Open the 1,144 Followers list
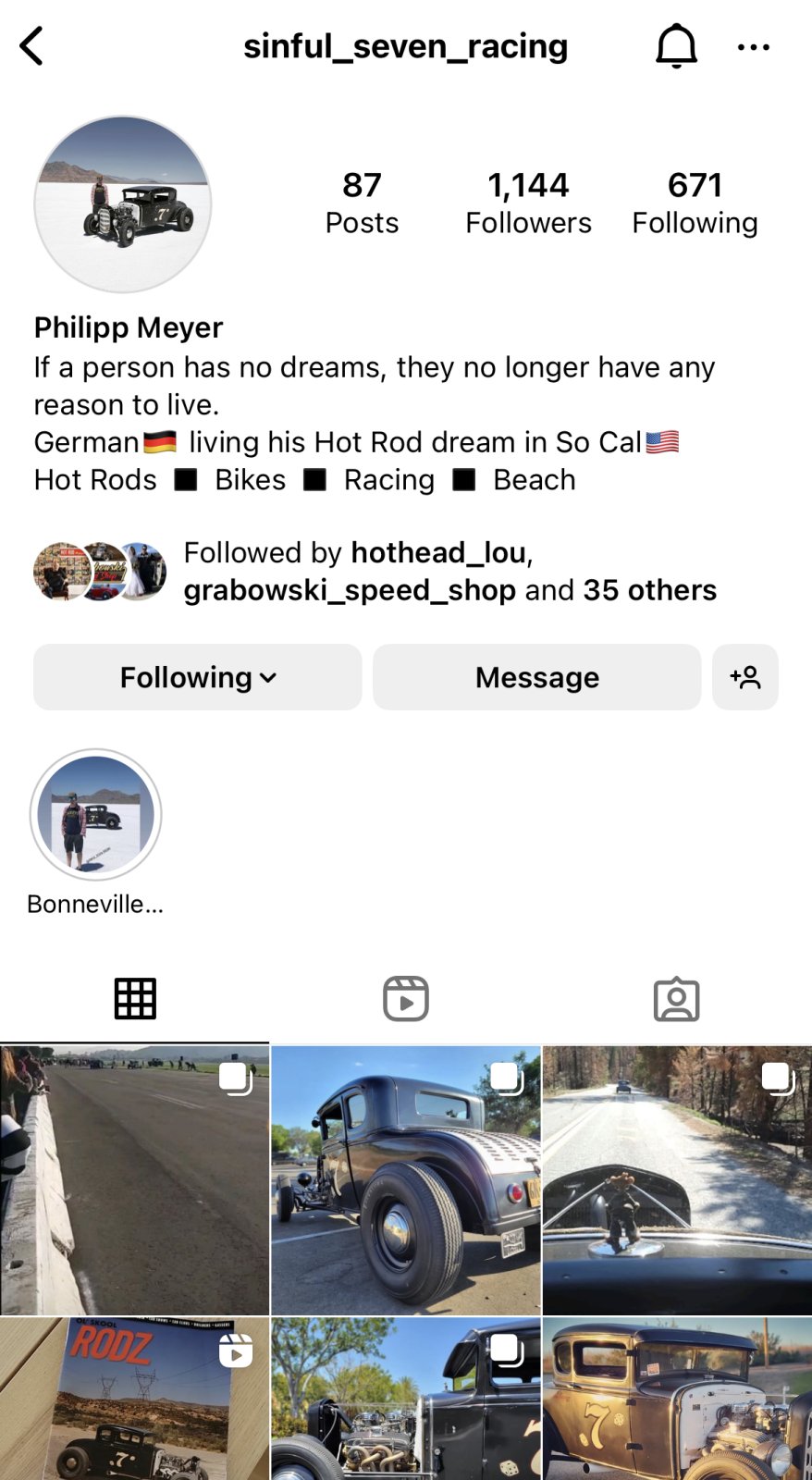 pos(528,203)
